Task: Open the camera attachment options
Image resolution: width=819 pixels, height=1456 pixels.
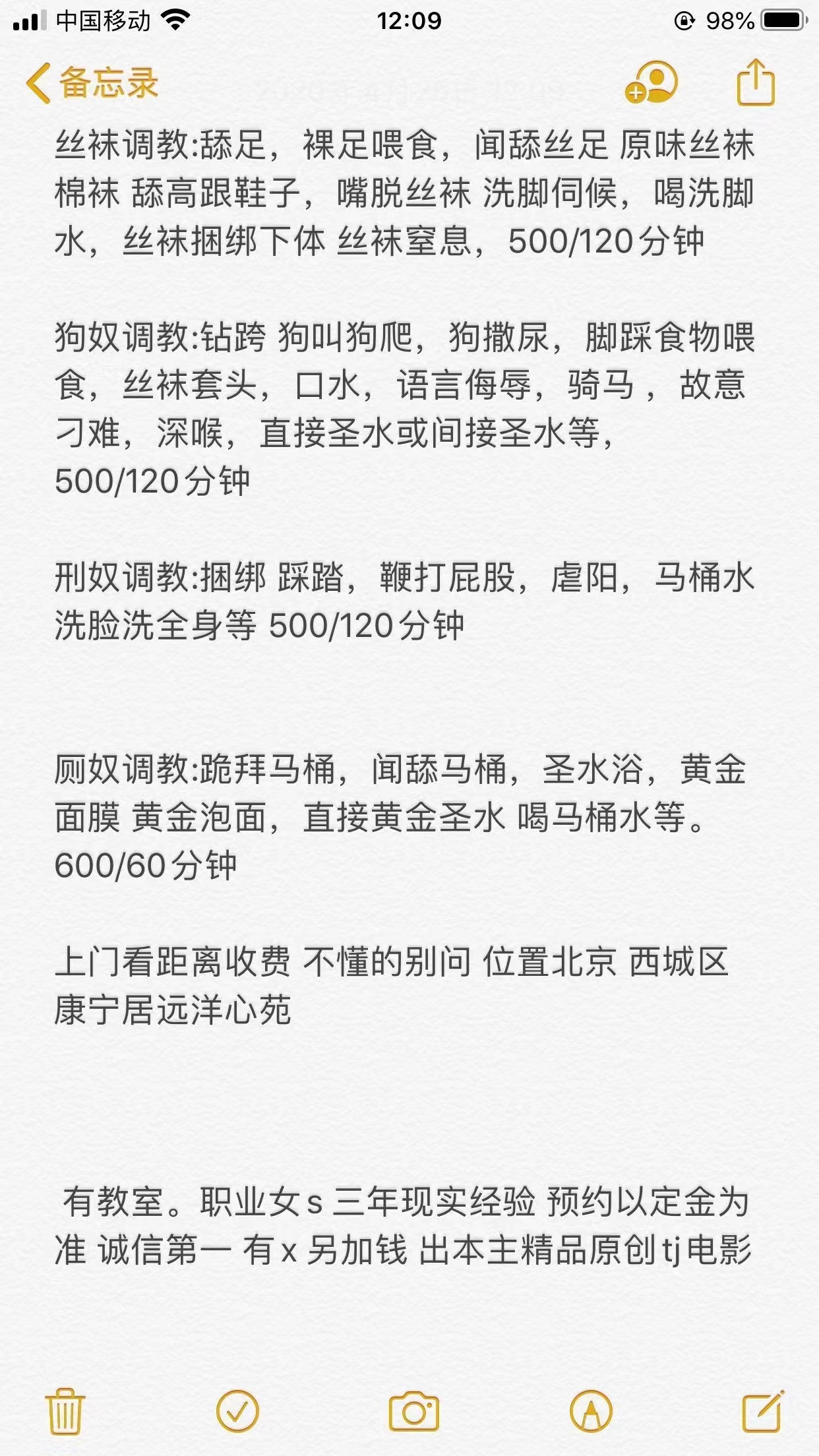Action: 413,1412
